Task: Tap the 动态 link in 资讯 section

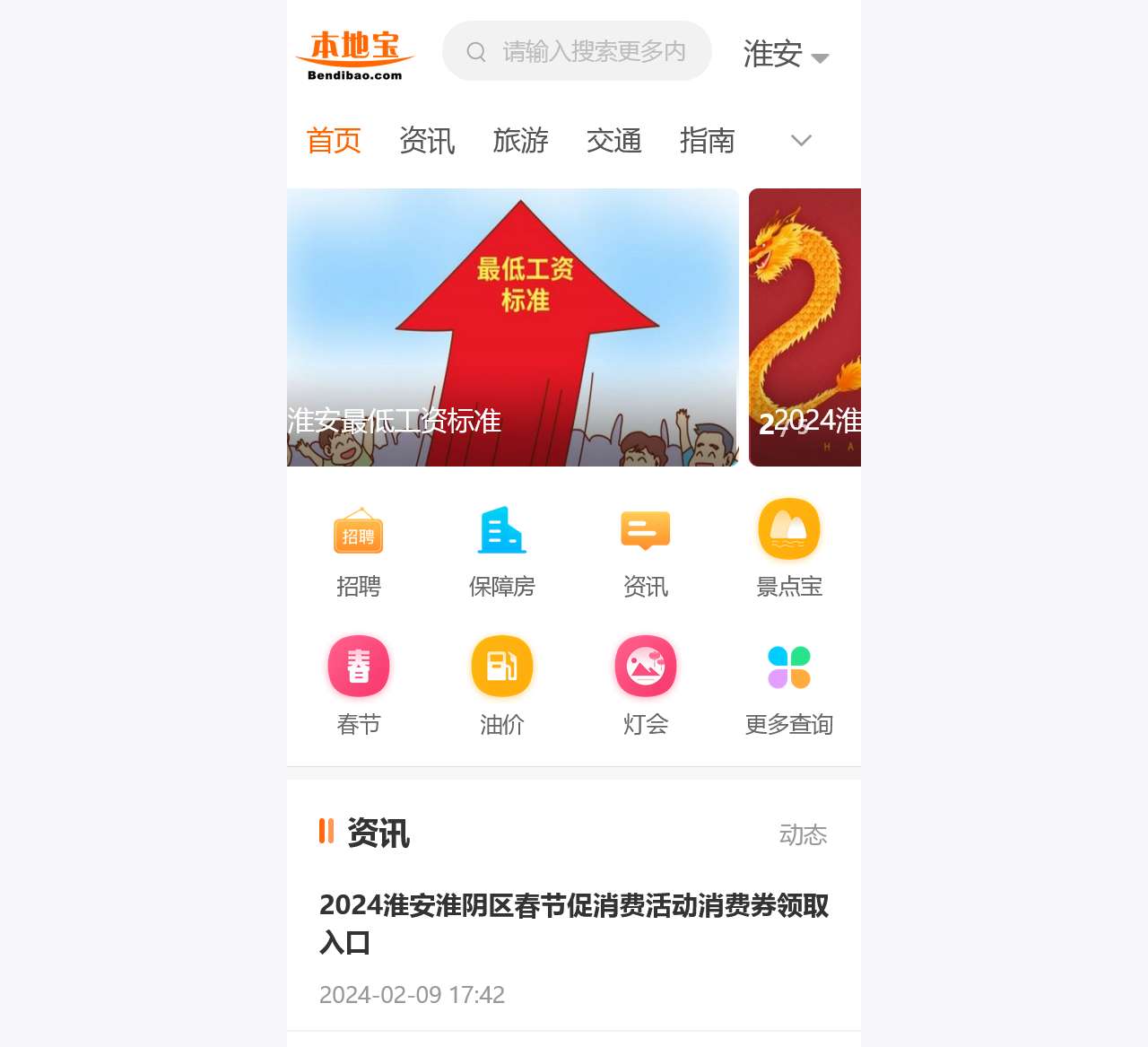Action: click(x=803, y=835)
